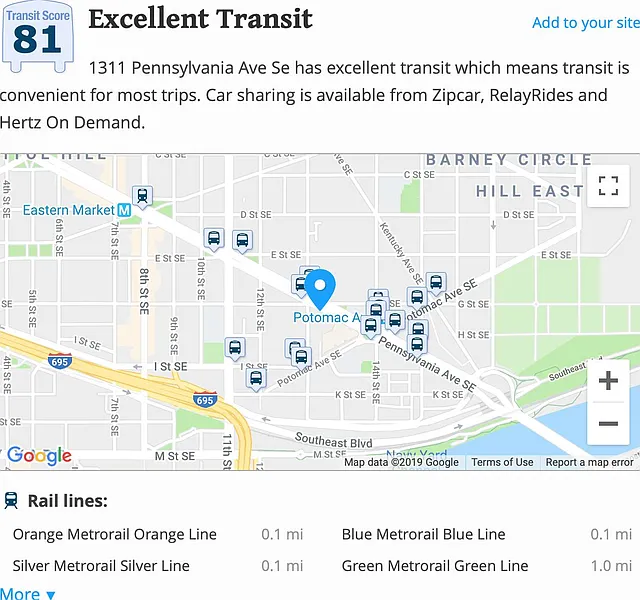Screen dimensions: 640x600
Task: Report a map error
Action: coord(589,462)
